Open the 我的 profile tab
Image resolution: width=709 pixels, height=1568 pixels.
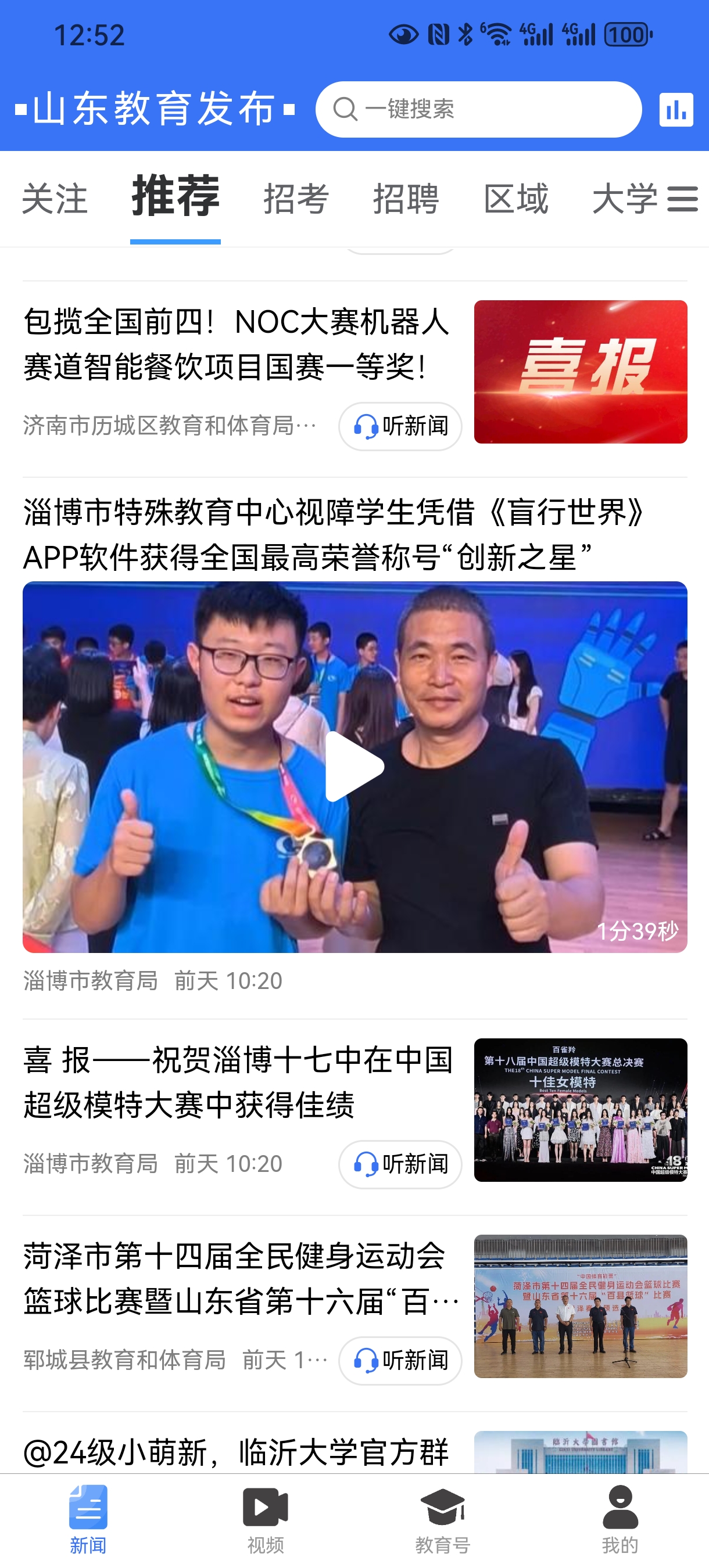click(x=620, y=1520)
